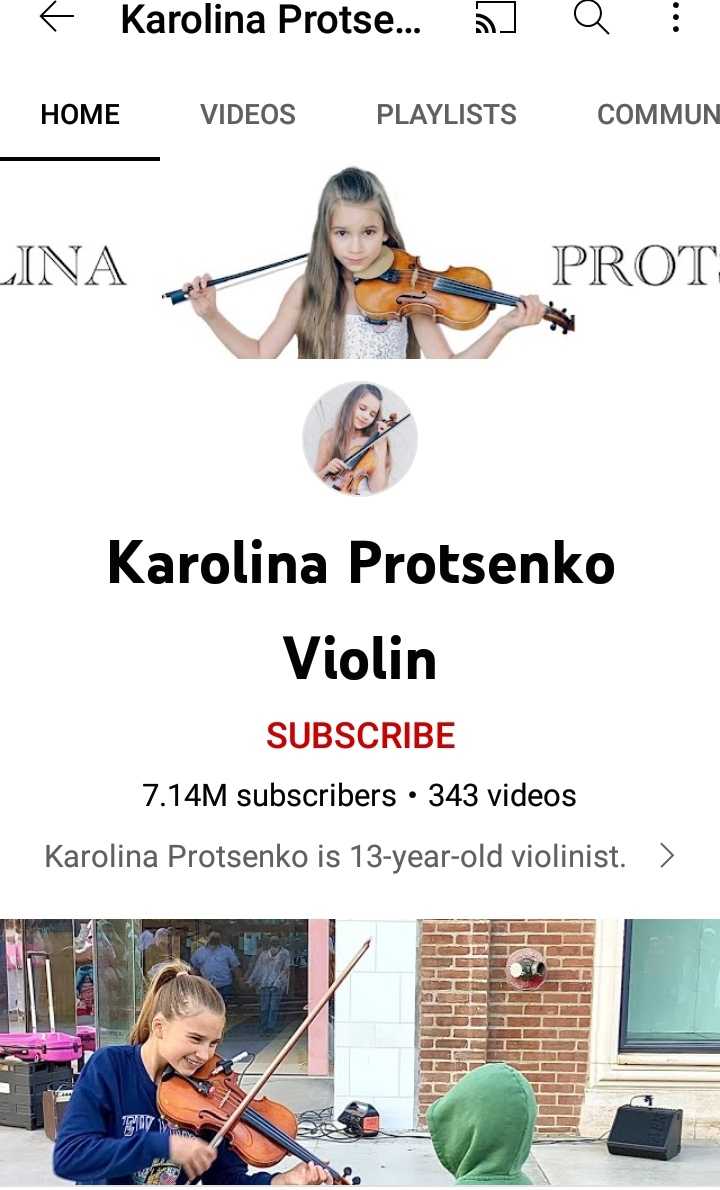The height and width of the screenshot is (1190, 720).
Task: Go back using the arrow
Action: click(56, 18)
